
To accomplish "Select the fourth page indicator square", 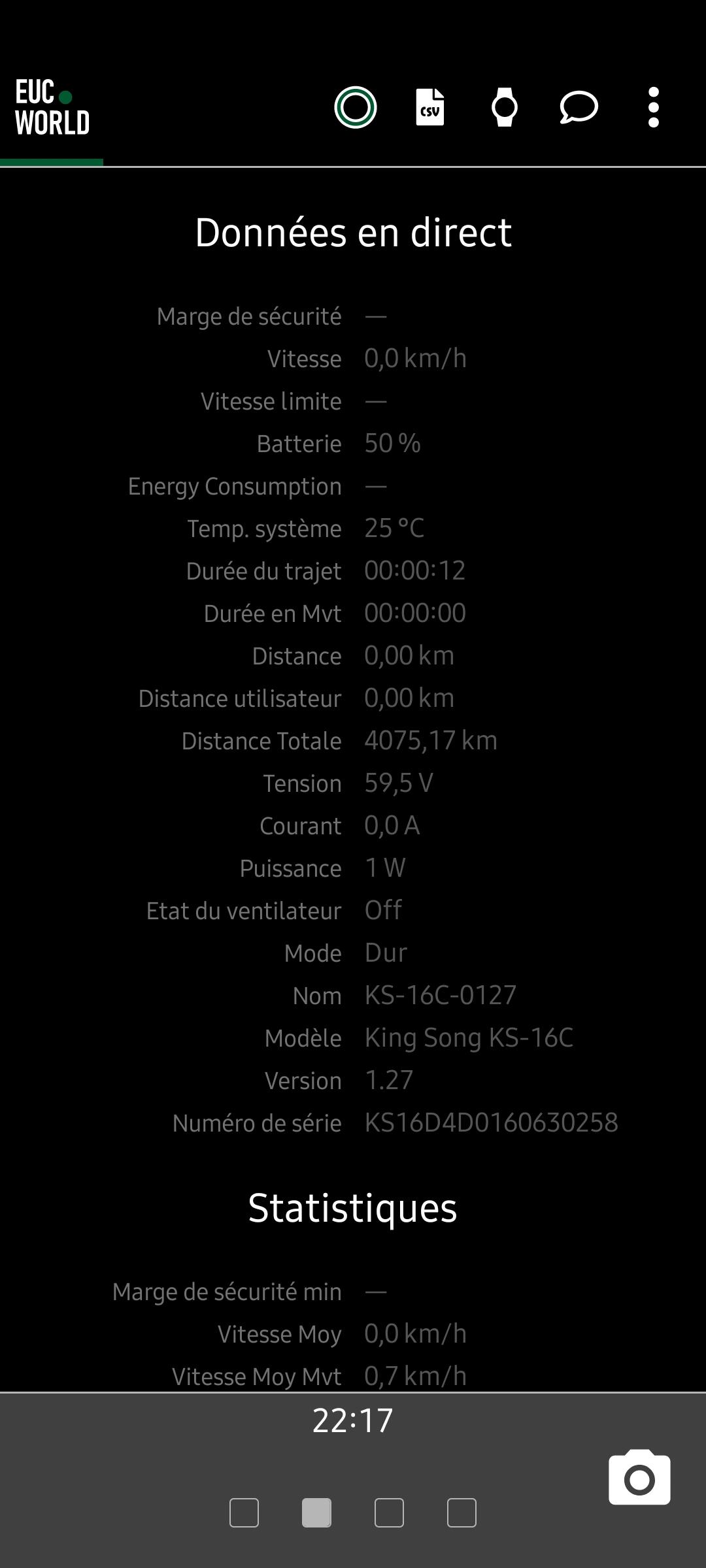I will click(462, 1512).
